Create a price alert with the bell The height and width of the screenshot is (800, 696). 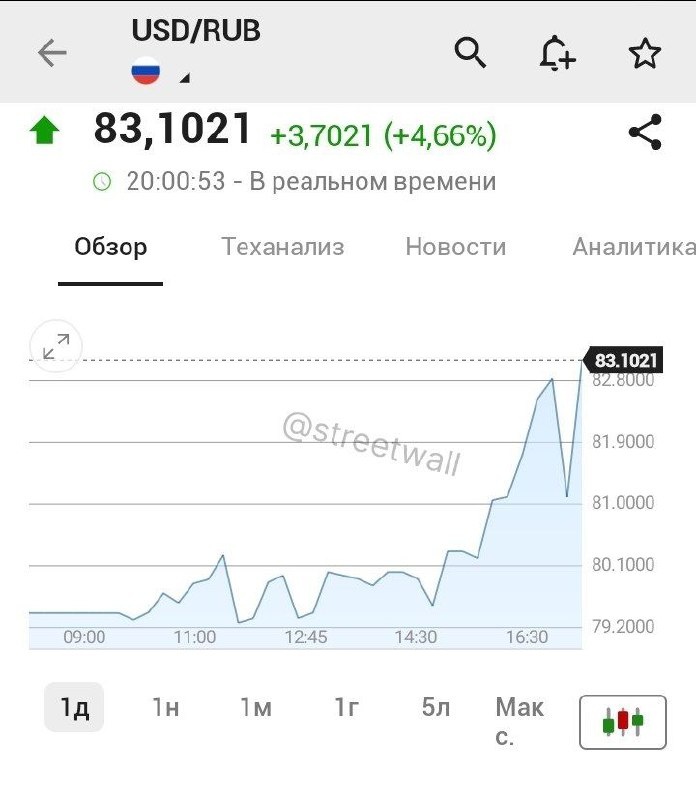557,53
